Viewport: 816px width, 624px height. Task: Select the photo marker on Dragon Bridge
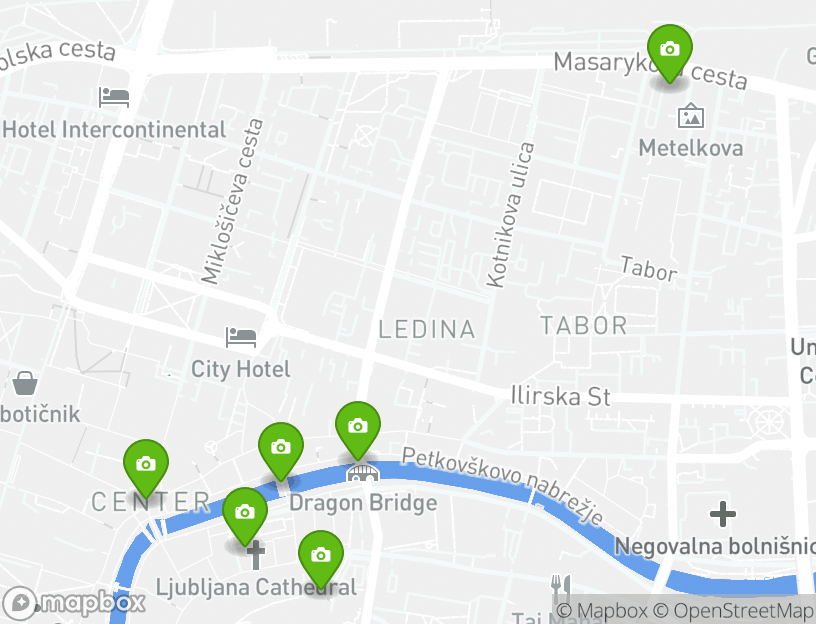(357, 426)
